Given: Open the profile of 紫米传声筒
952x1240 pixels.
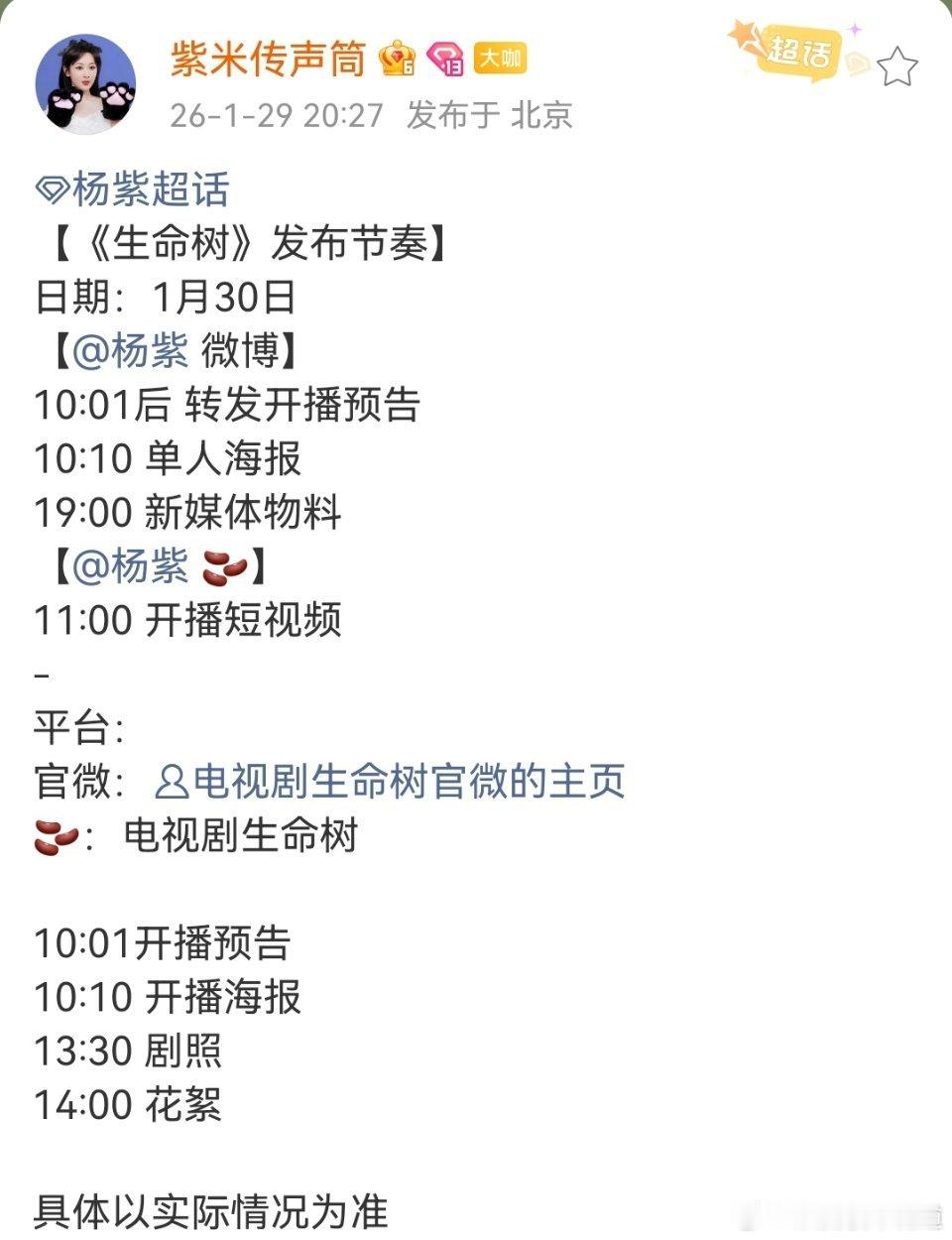Looking at the screenshot, I should coord(268,60).
